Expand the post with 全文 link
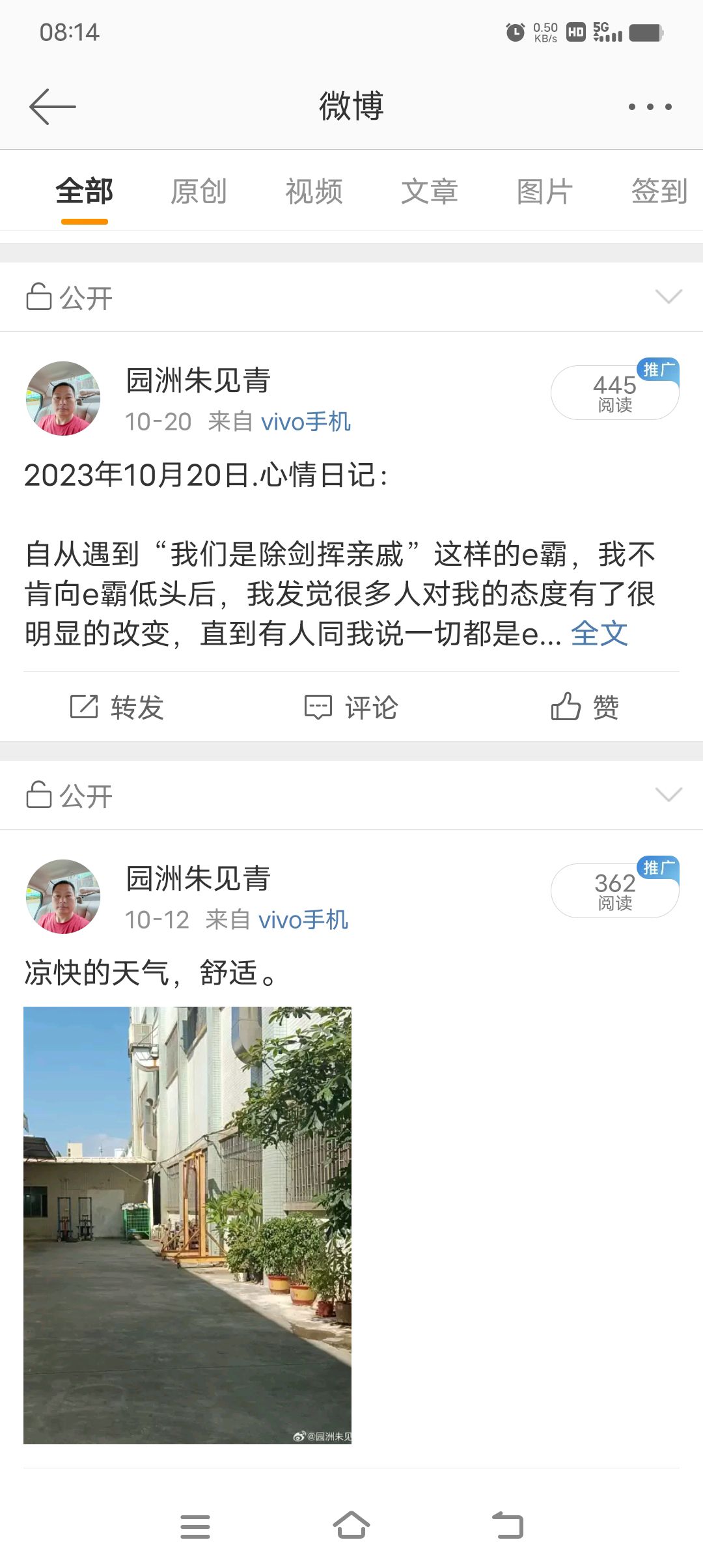Screen dimensions: 703x1568 599,633
